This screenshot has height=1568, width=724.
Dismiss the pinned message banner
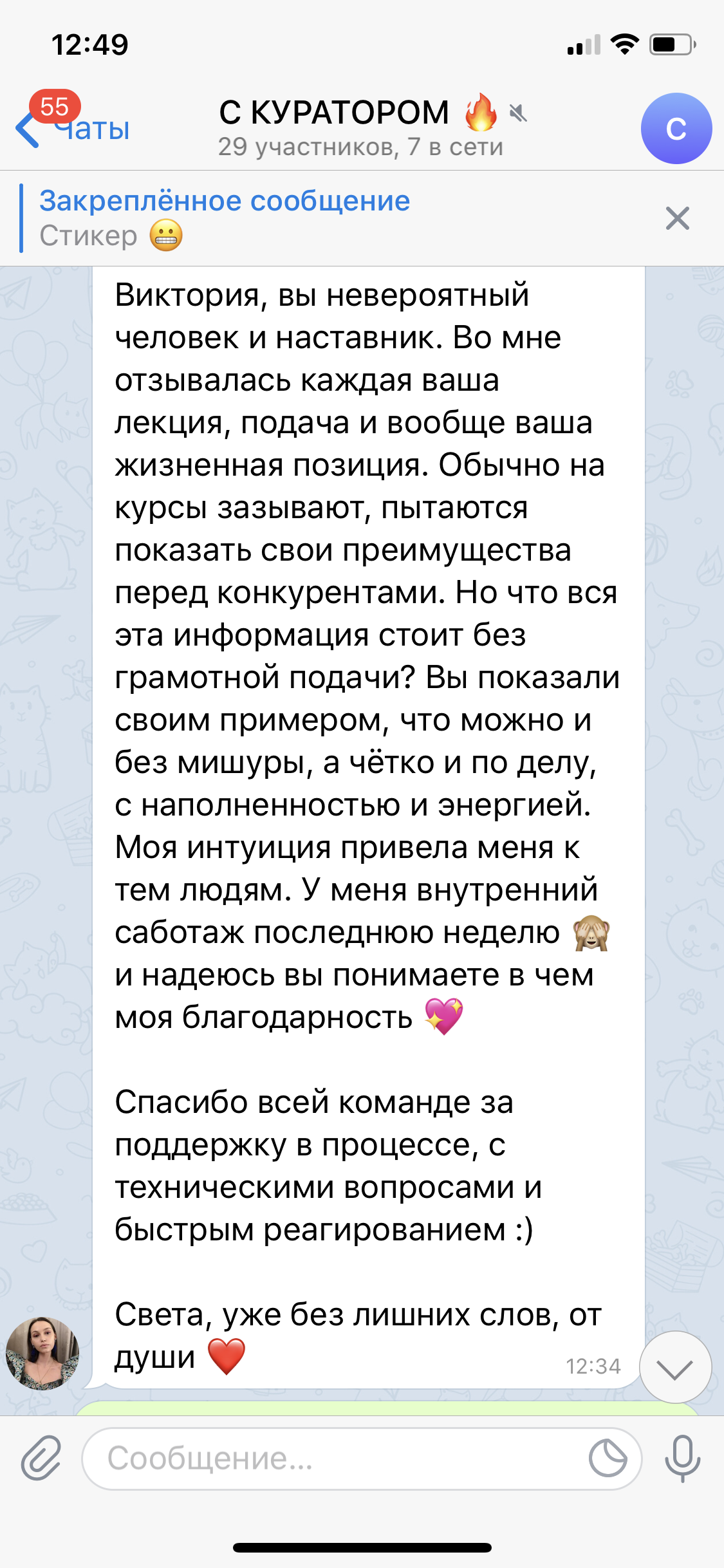[x=677, y=218]
